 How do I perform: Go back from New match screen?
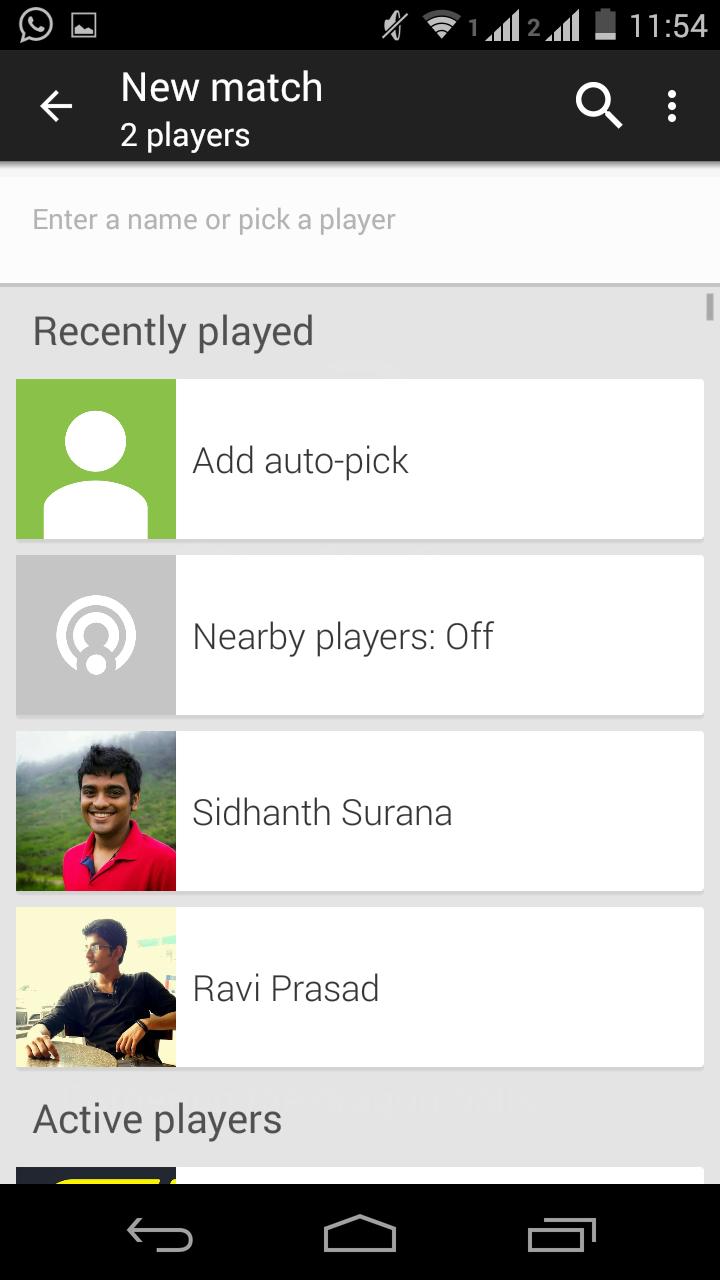tap(56, 106)
